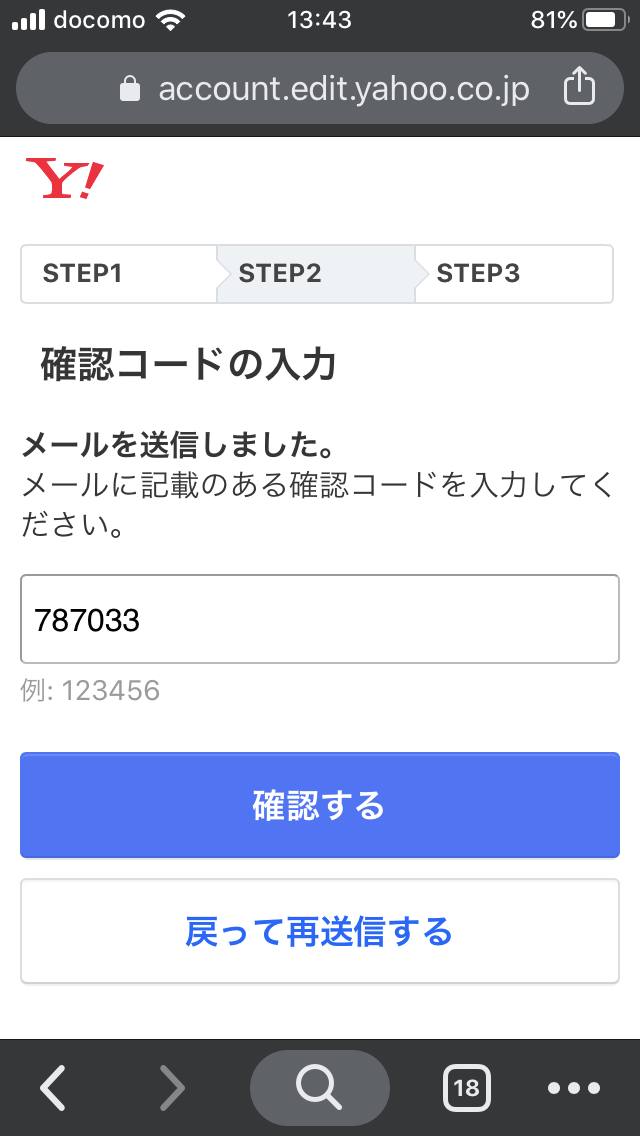640x1136 pixels.
Task: Share this page from the address bar
Action: pyautogui.click(x=579, y=88)
